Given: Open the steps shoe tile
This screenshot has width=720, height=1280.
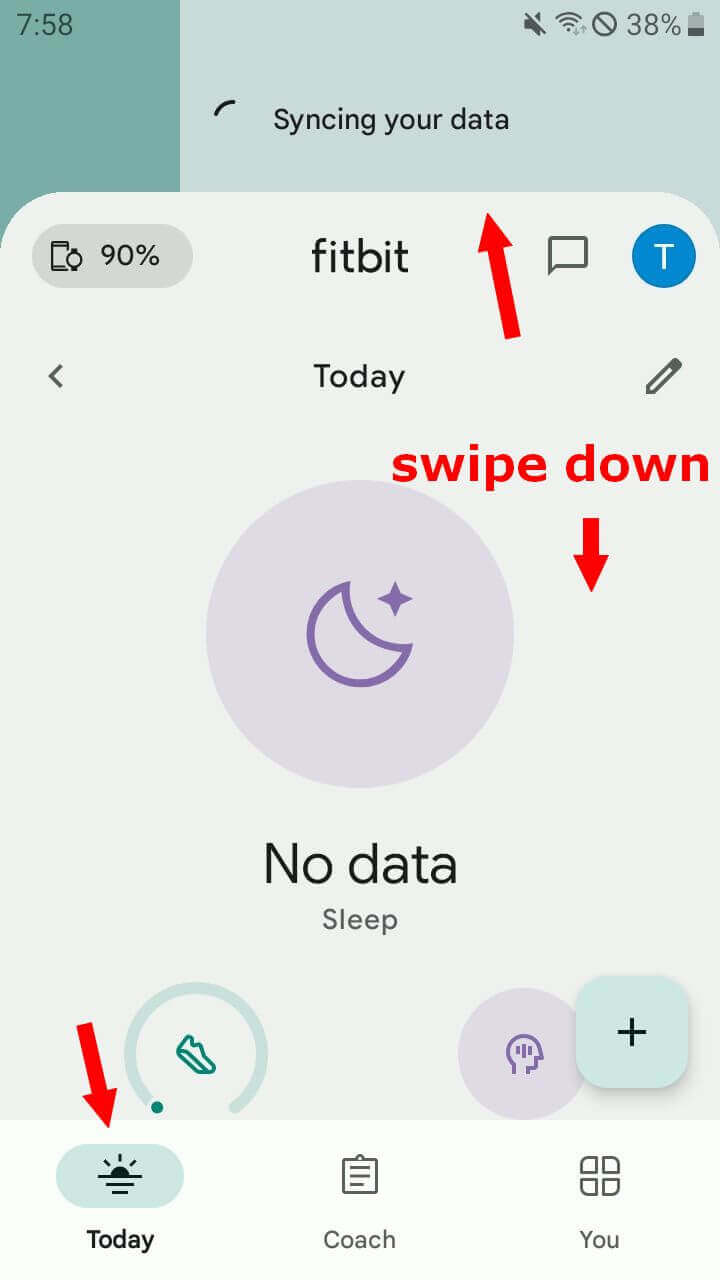Looking at the screenshot, I should [x=196, y=1052].
